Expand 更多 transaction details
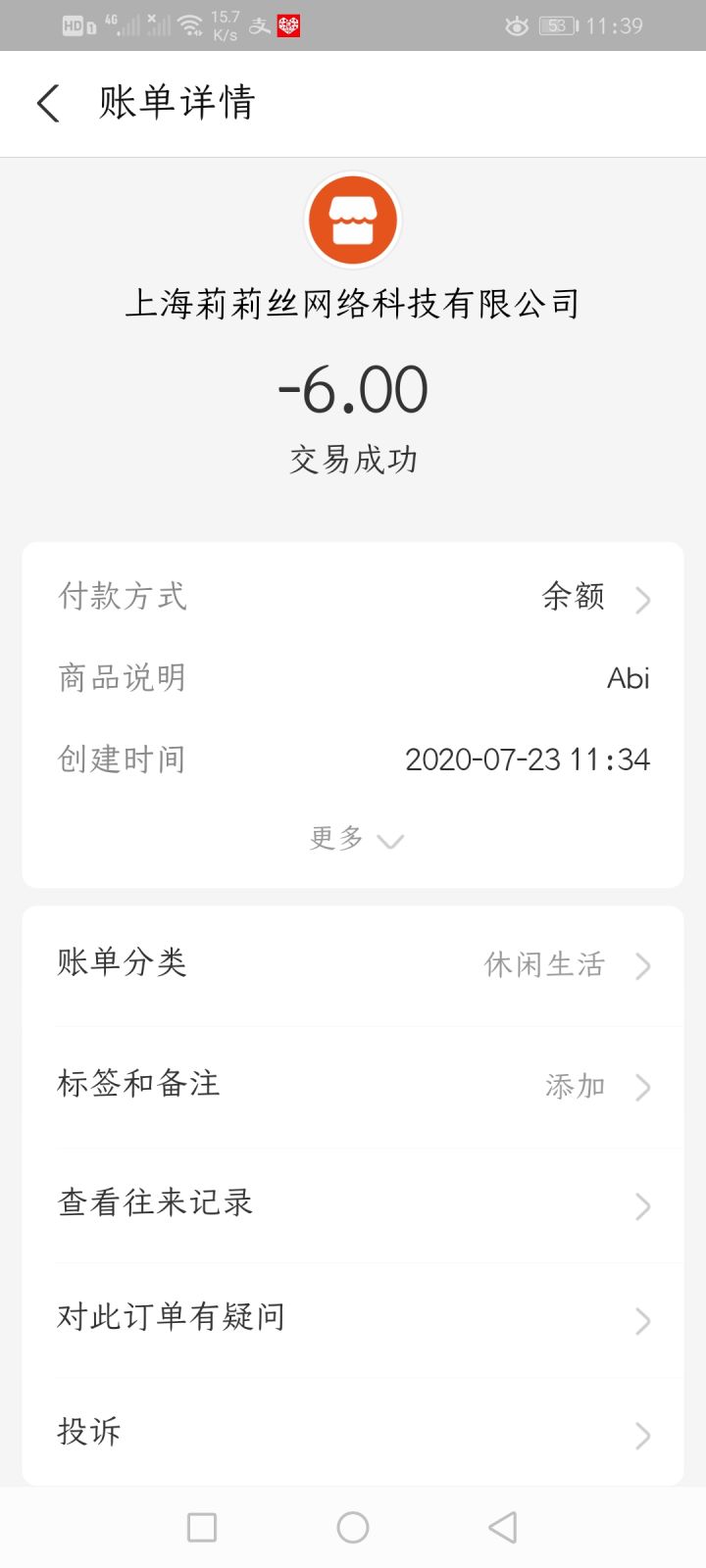Screen dimensions: 706x1568 tap(355, 839)
